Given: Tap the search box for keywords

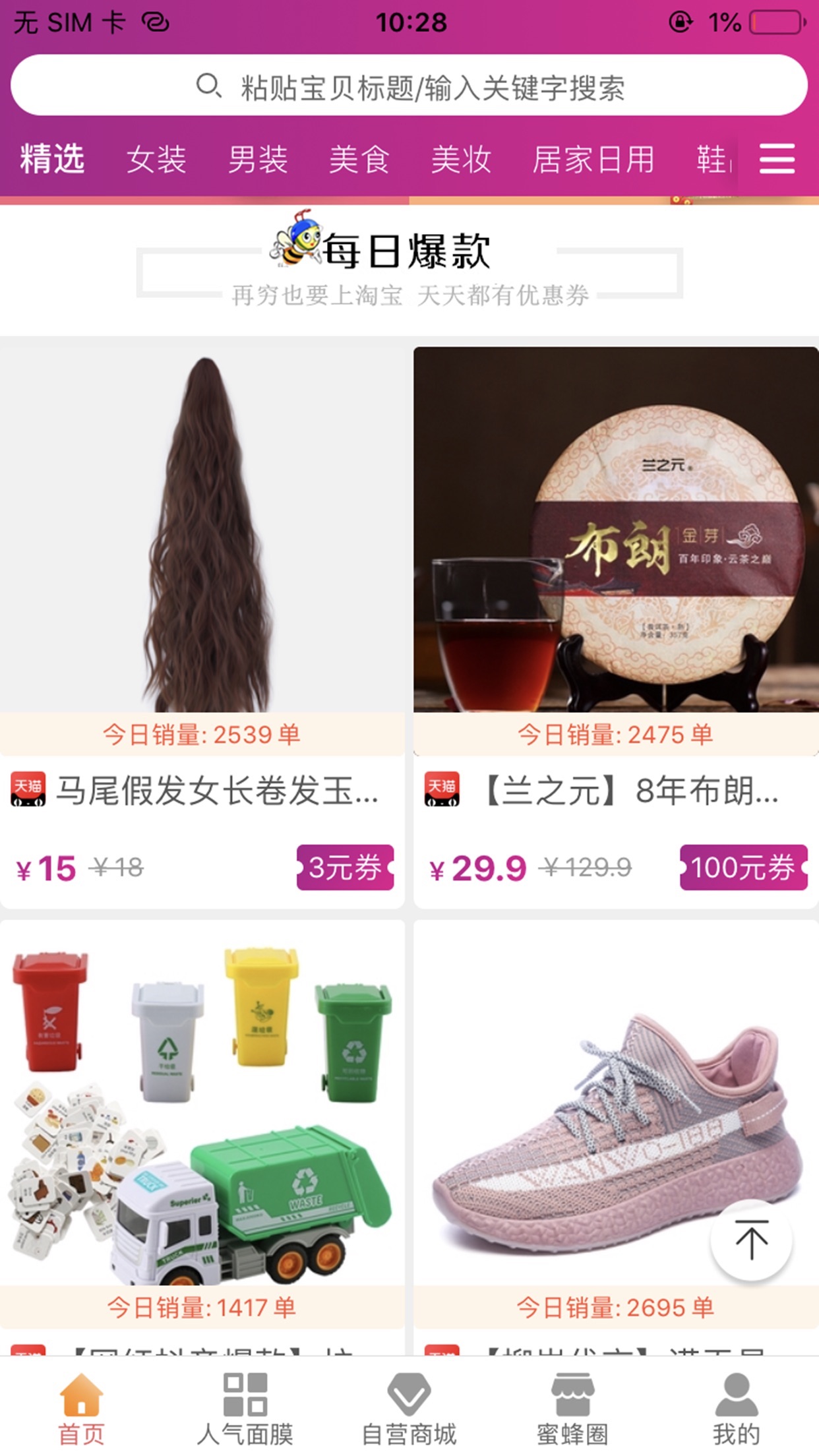Looking at the screenshot, I should click(x=409, y=86).
